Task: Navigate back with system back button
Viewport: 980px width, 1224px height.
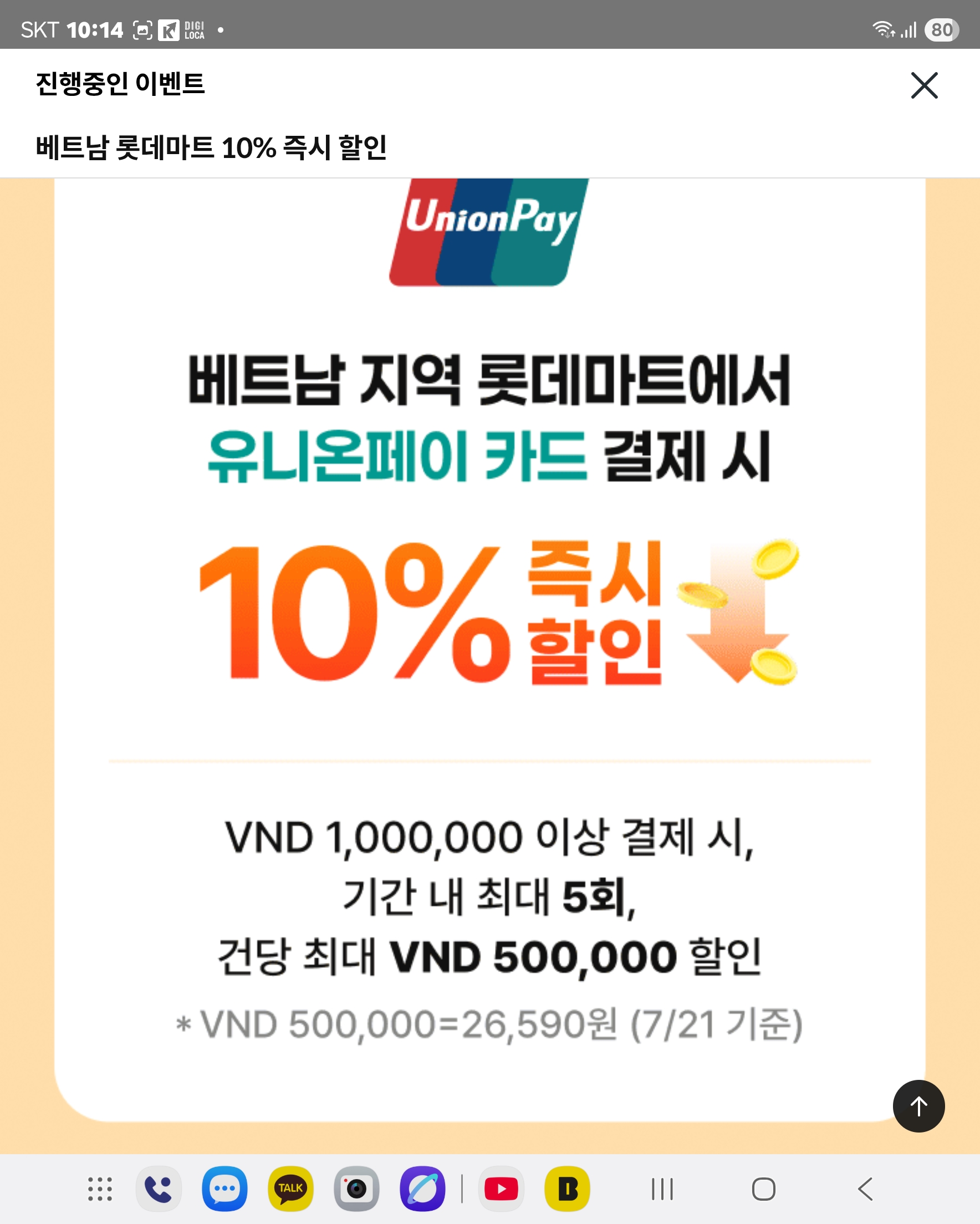Action: coord(865,1189)
